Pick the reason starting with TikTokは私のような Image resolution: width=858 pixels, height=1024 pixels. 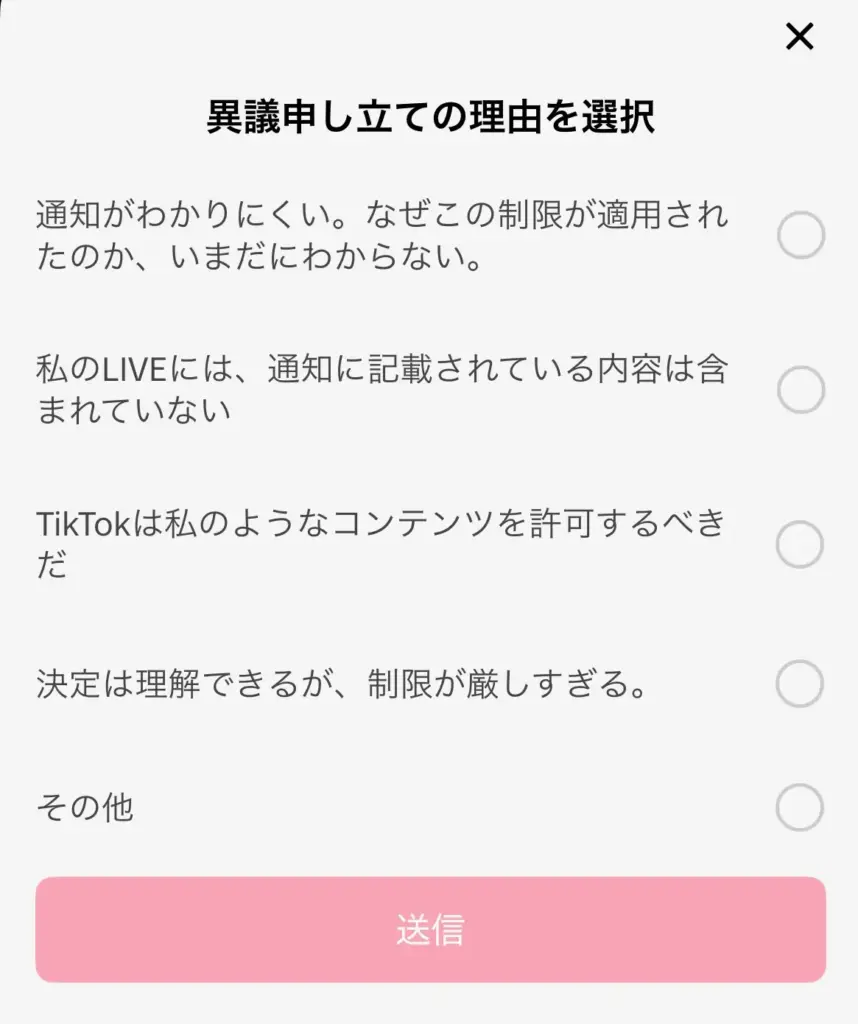pos(801,545)
